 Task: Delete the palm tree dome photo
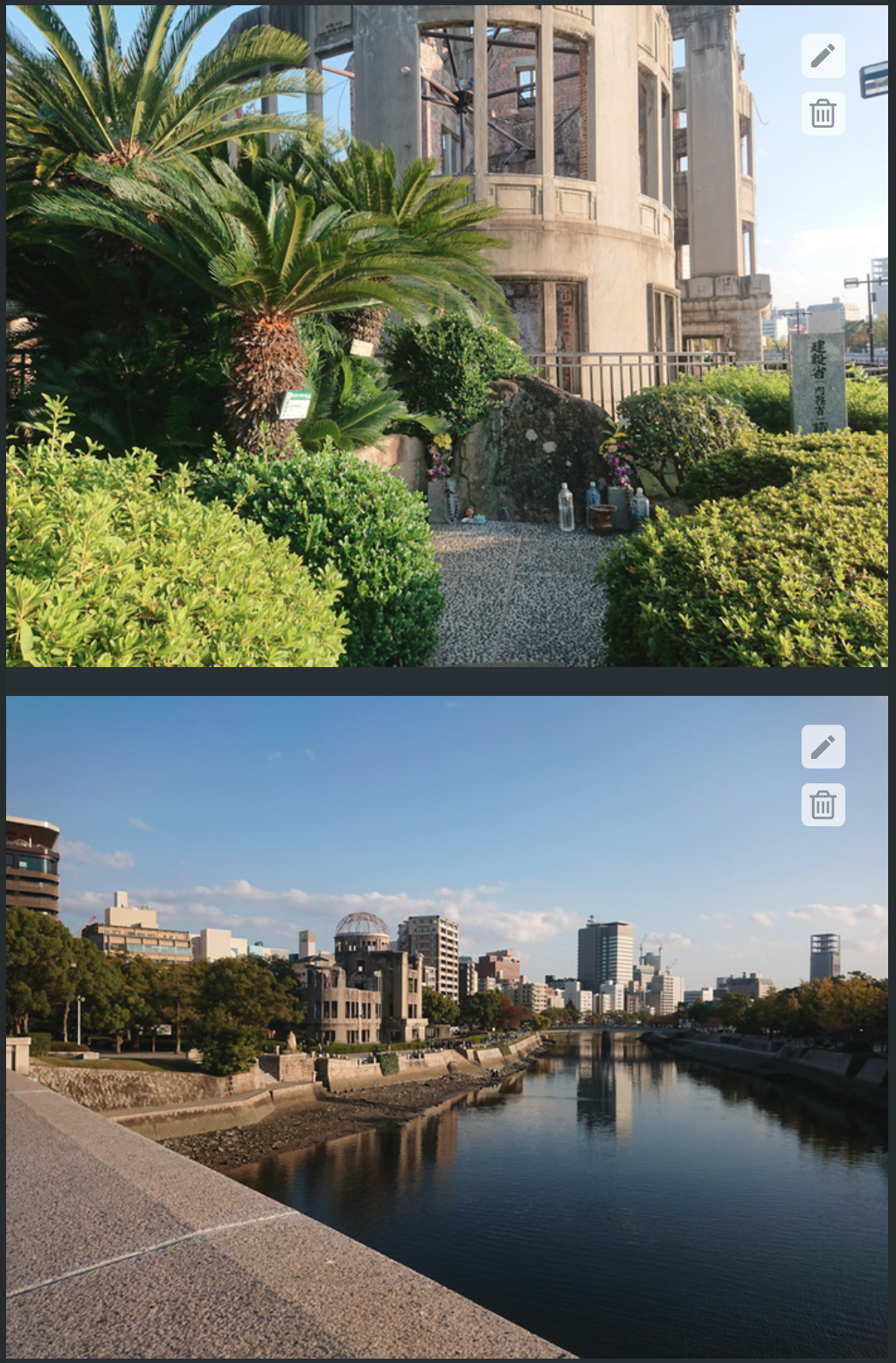[x=823, y=114]
